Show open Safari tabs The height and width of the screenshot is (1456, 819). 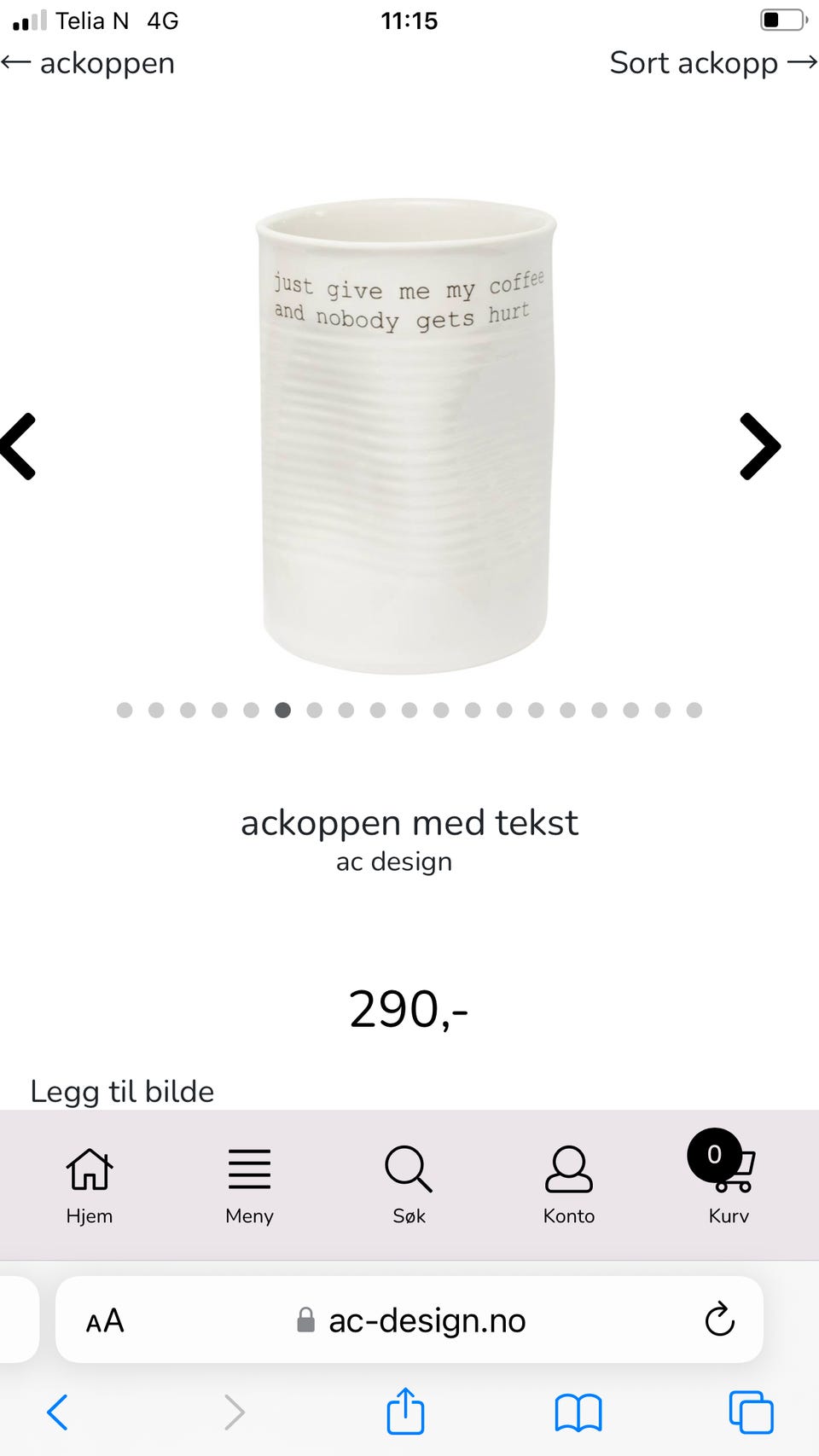751,1412
